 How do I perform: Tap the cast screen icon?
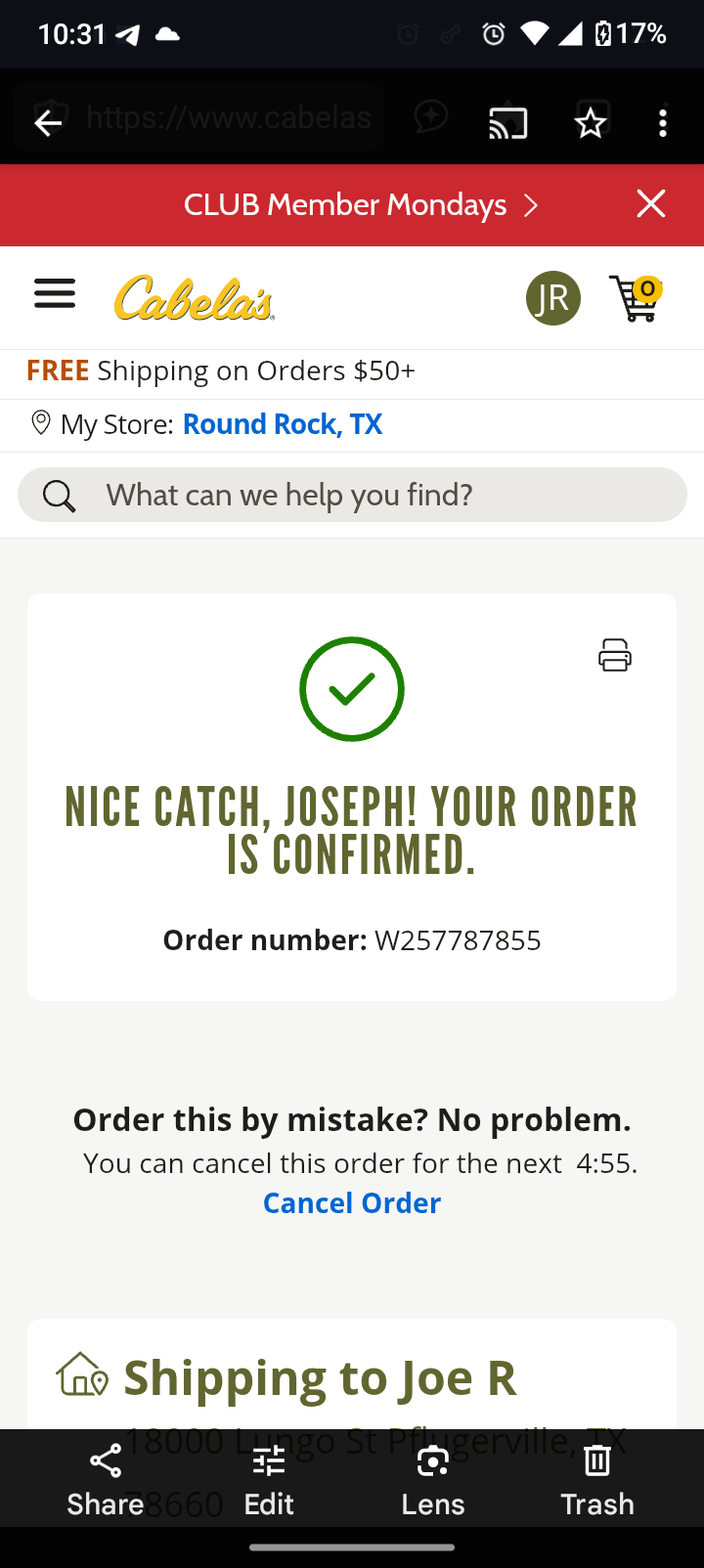508,123
